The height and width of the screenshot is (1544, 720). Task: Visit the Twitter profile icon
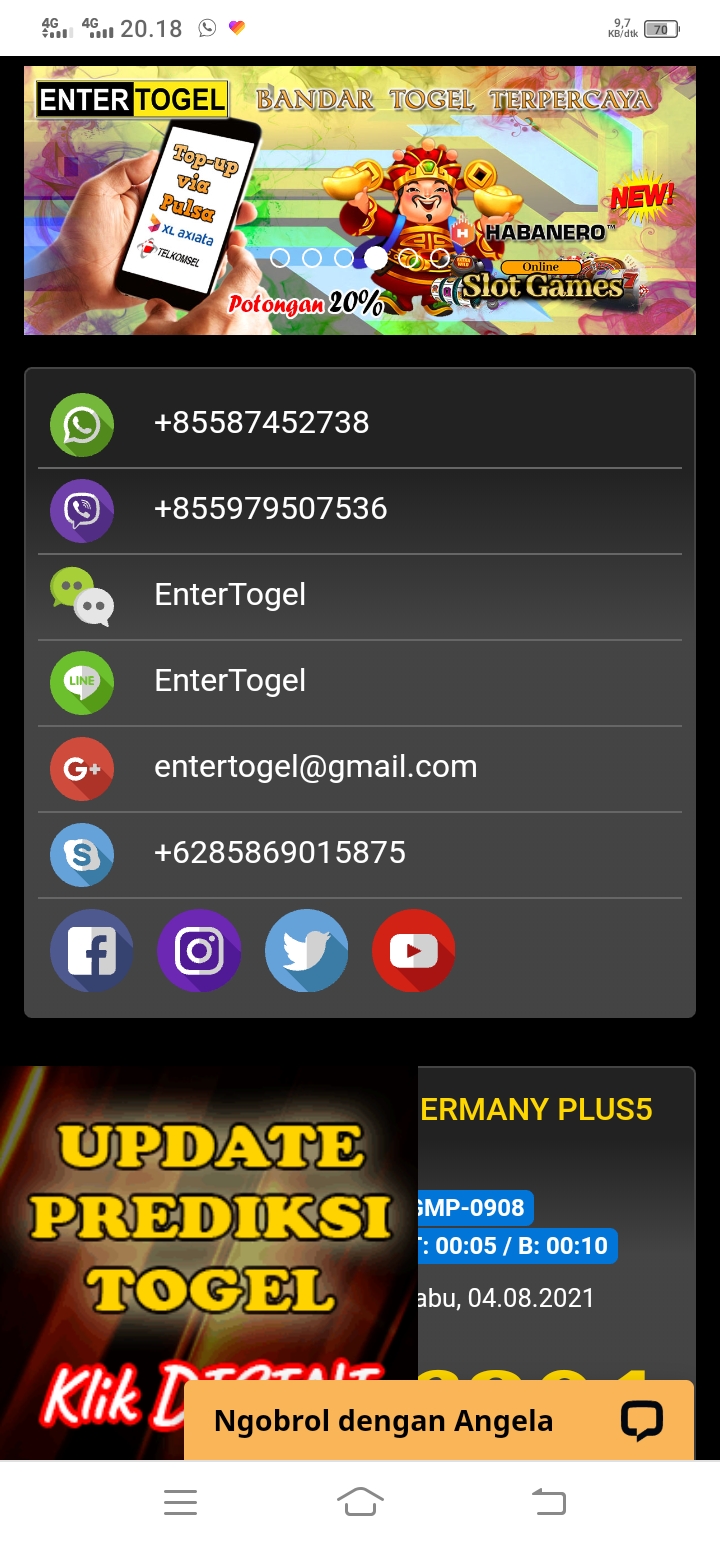(307, 951)
